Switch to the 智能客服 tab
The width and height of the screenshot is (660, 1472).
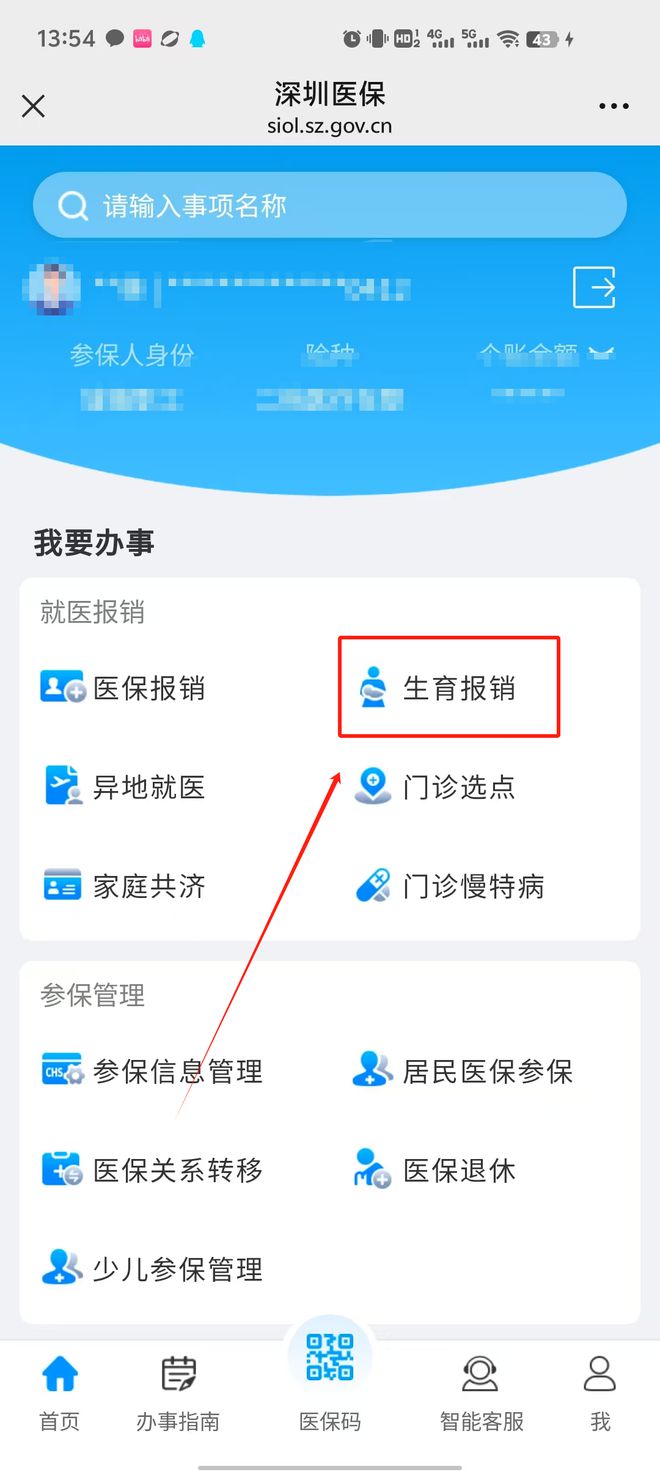(482, 1393)
